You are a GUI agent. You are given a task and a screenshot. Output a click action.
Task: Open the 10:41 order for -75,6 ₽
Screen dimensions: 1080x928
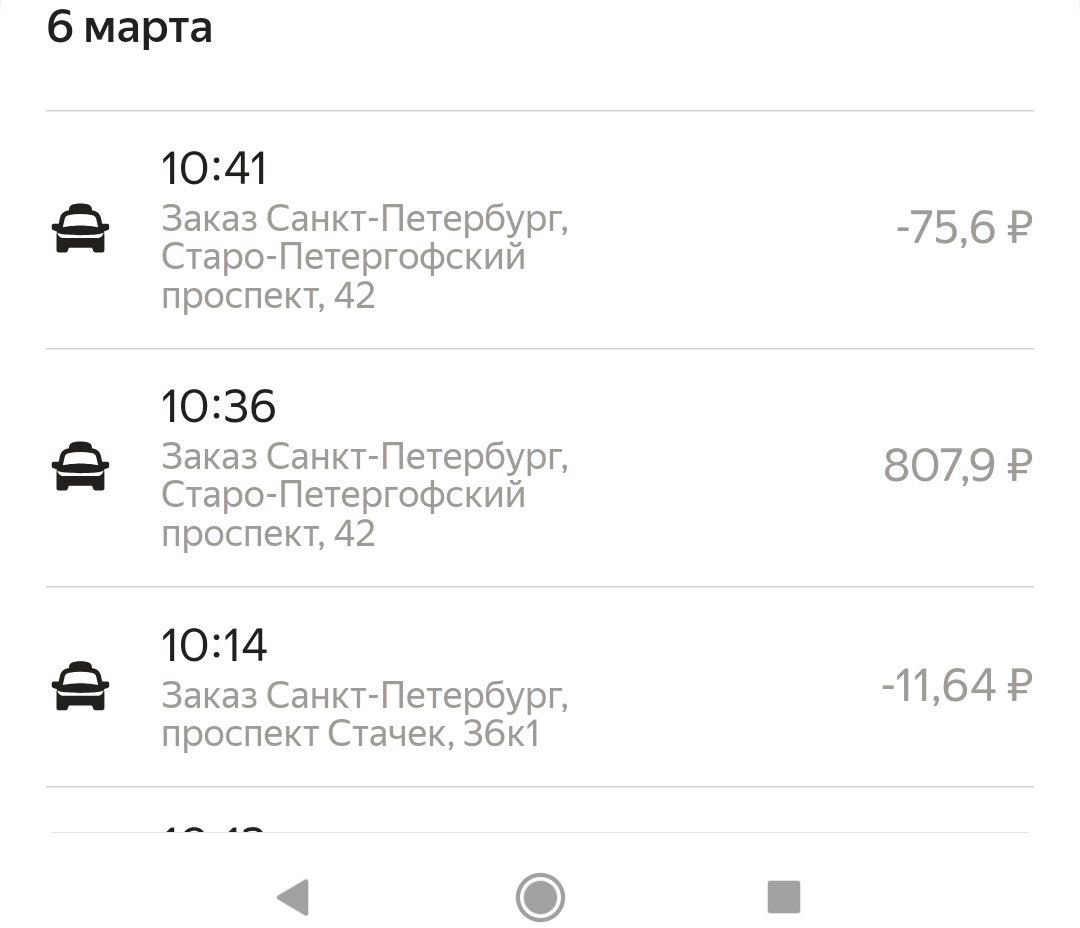540,230
